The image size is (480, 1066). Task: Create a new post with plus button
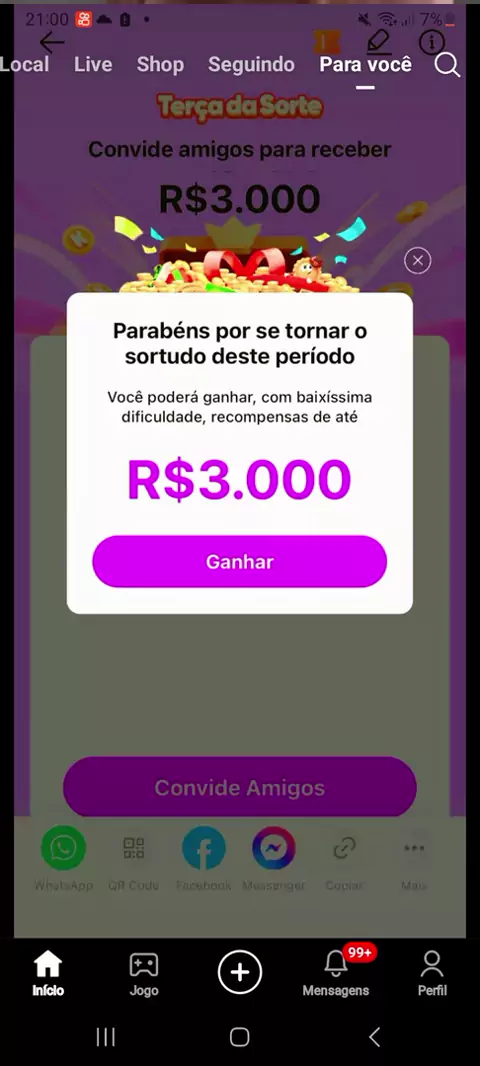tap(239, 972)
